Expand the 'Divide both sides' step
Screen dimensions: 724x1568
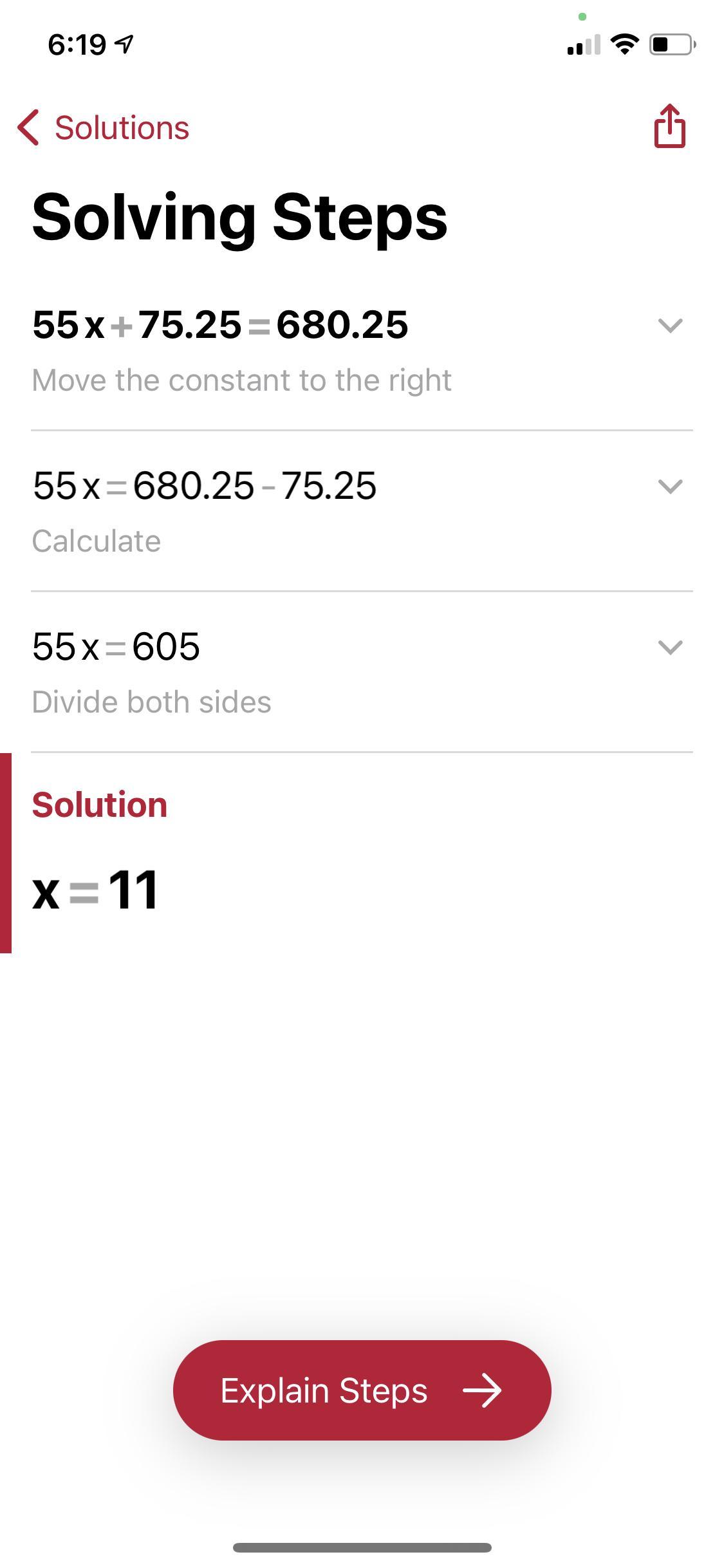tap(670, 648)
